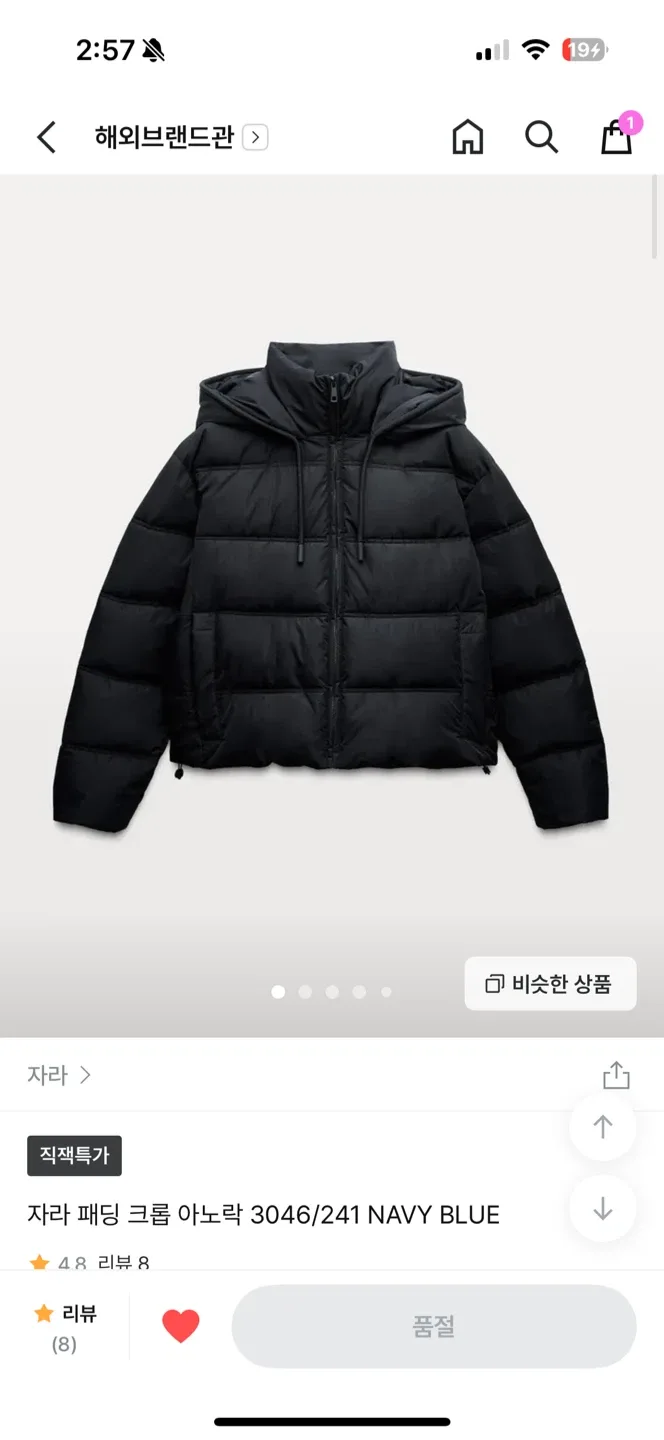Open the search magnifier
The image size is (664, 1440).
(541, 137)
